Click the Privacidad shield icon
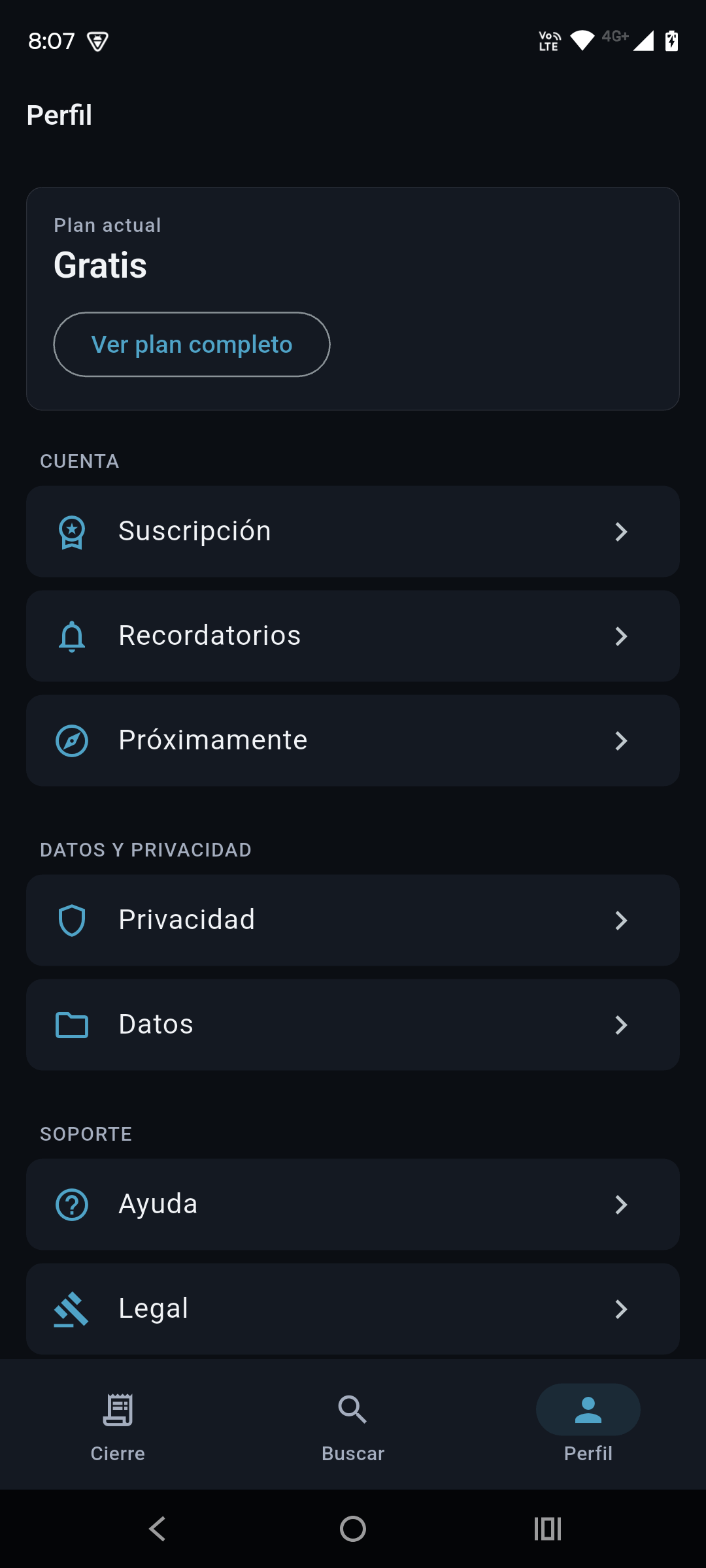This screenshot has width=706, height=1568. click(72, 919)
